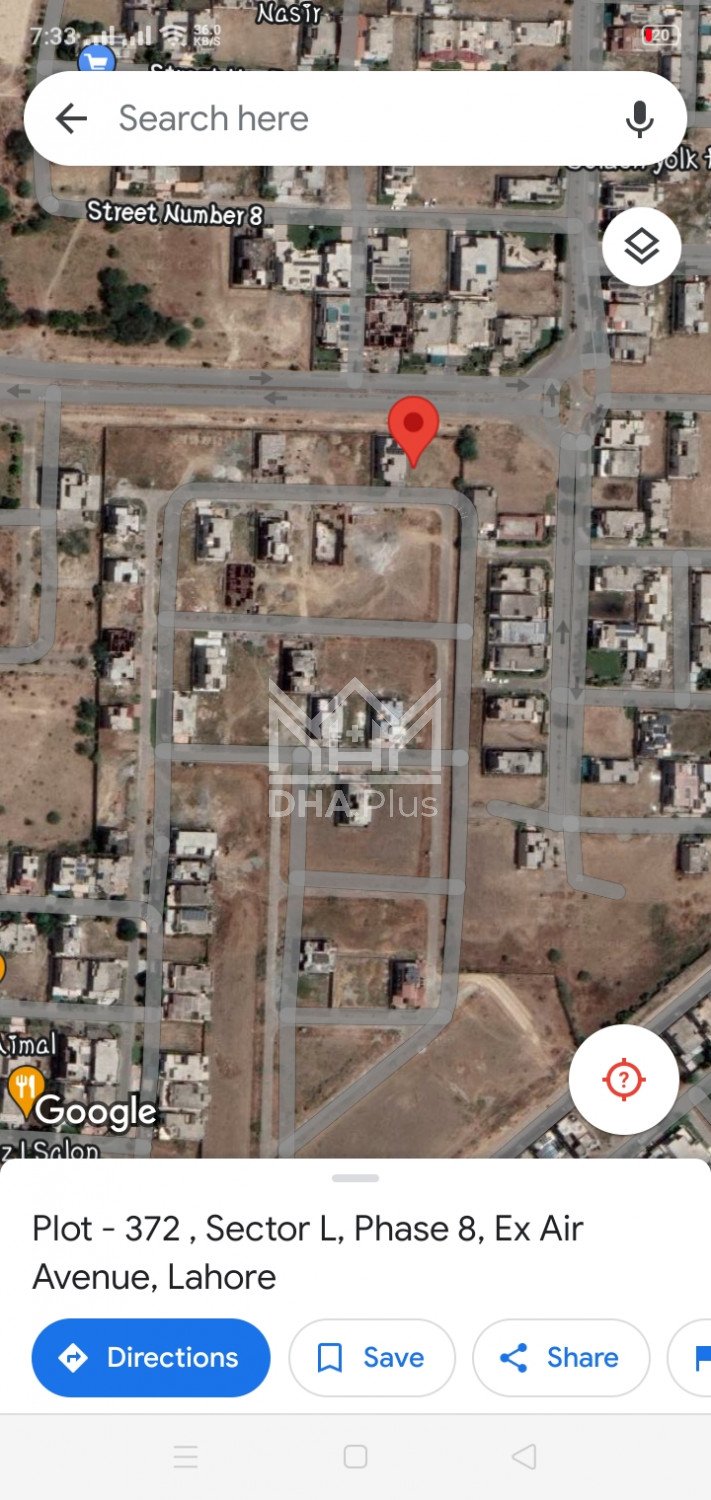Open the map layers selector

tap(641, 246)
